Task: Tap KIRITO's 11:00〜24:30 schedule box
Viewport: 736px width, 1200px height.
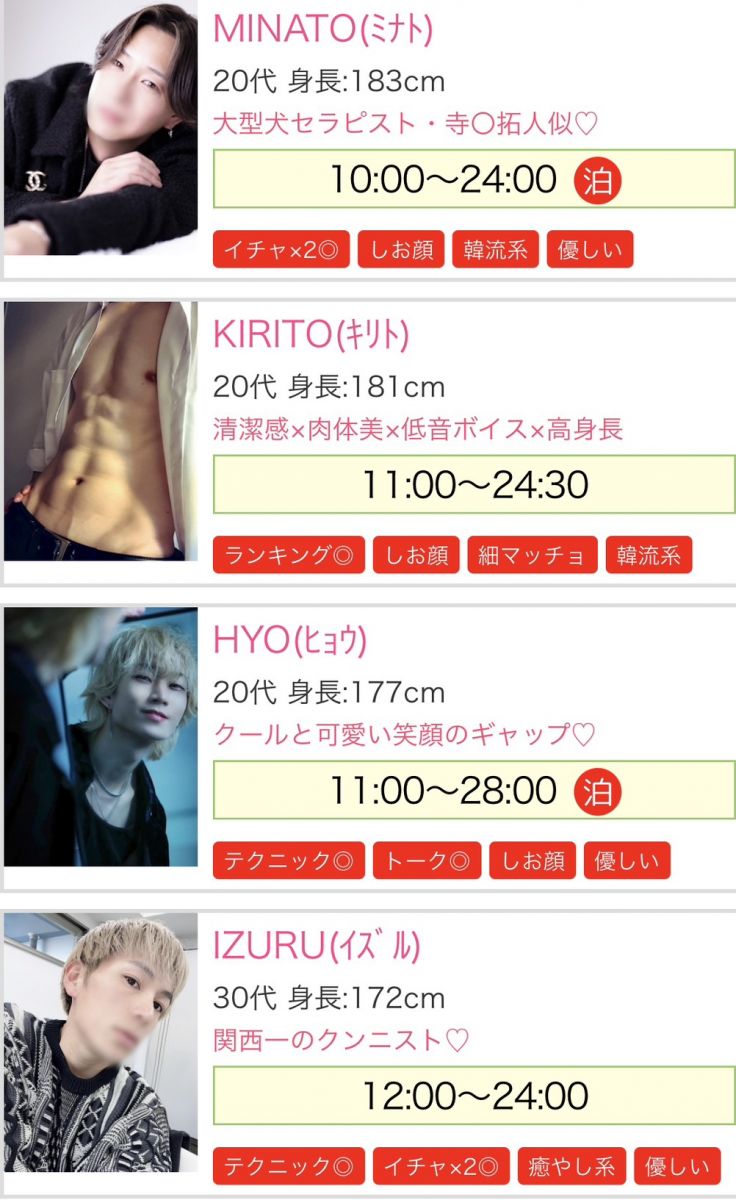Action: point(474,485)
